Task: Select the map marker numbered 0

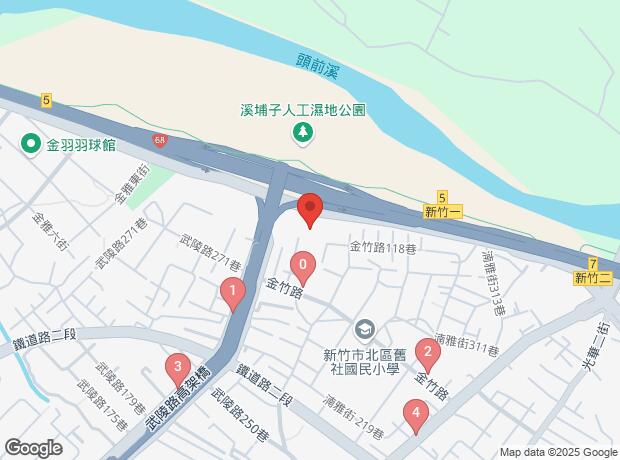Action: [x=302, y=267]
